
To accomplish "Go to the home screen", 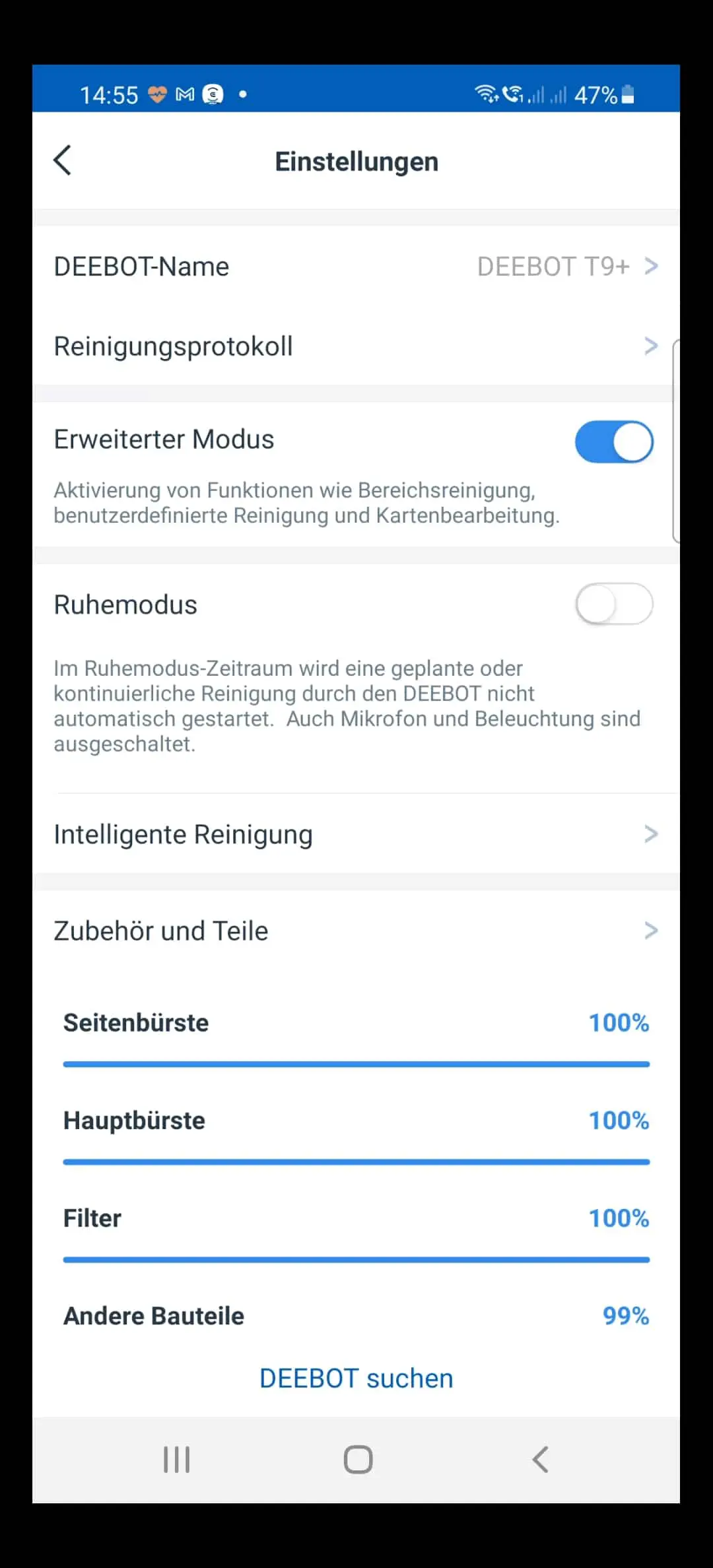I will pyautogui.click(x=358, y=1459).
